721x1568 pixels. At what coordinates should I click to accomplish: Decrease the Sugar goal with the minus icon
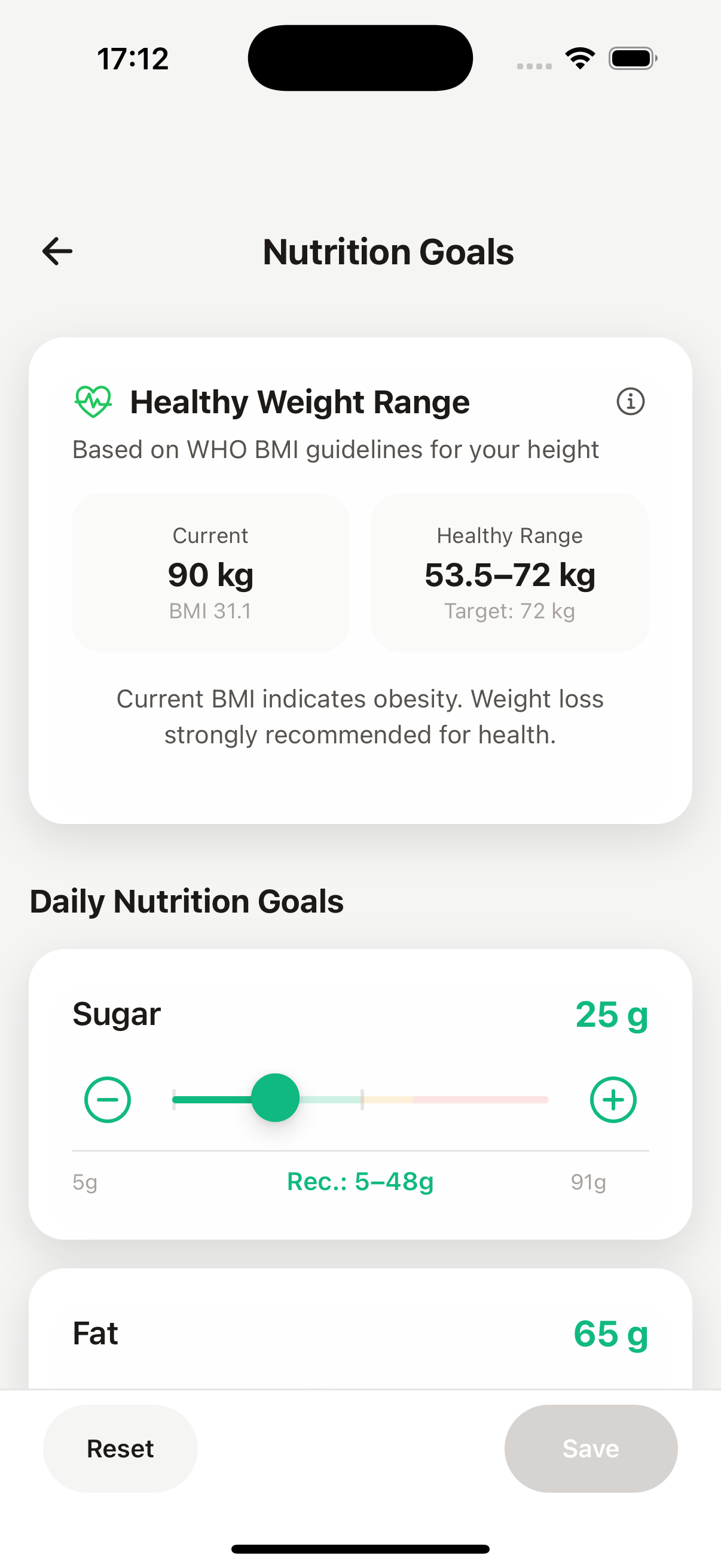coord(107,1099)
